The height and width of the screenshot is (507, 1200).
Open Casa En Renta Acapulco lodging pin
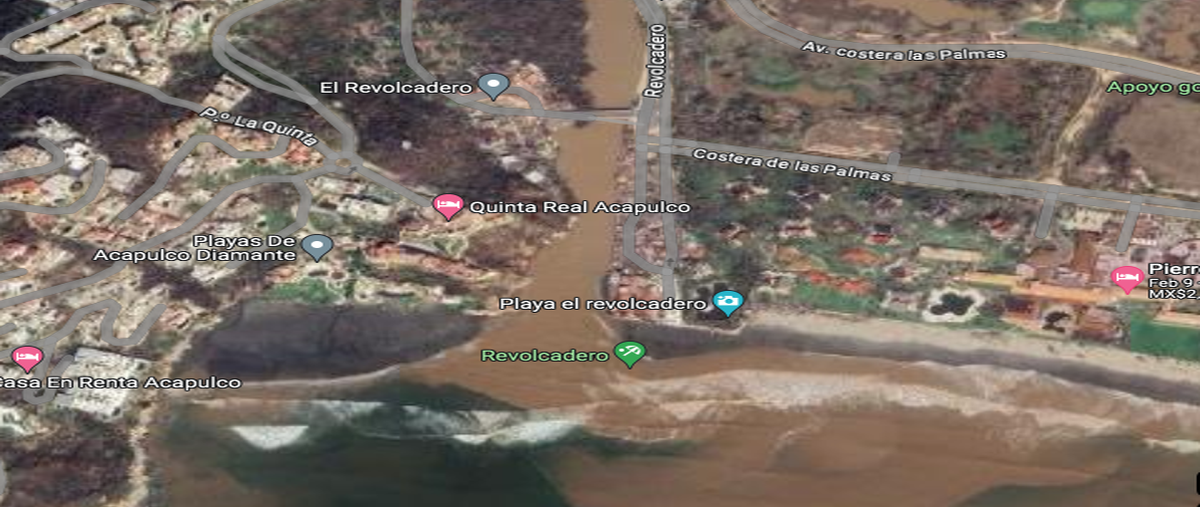pyautogui.click(x=27, y=359)
